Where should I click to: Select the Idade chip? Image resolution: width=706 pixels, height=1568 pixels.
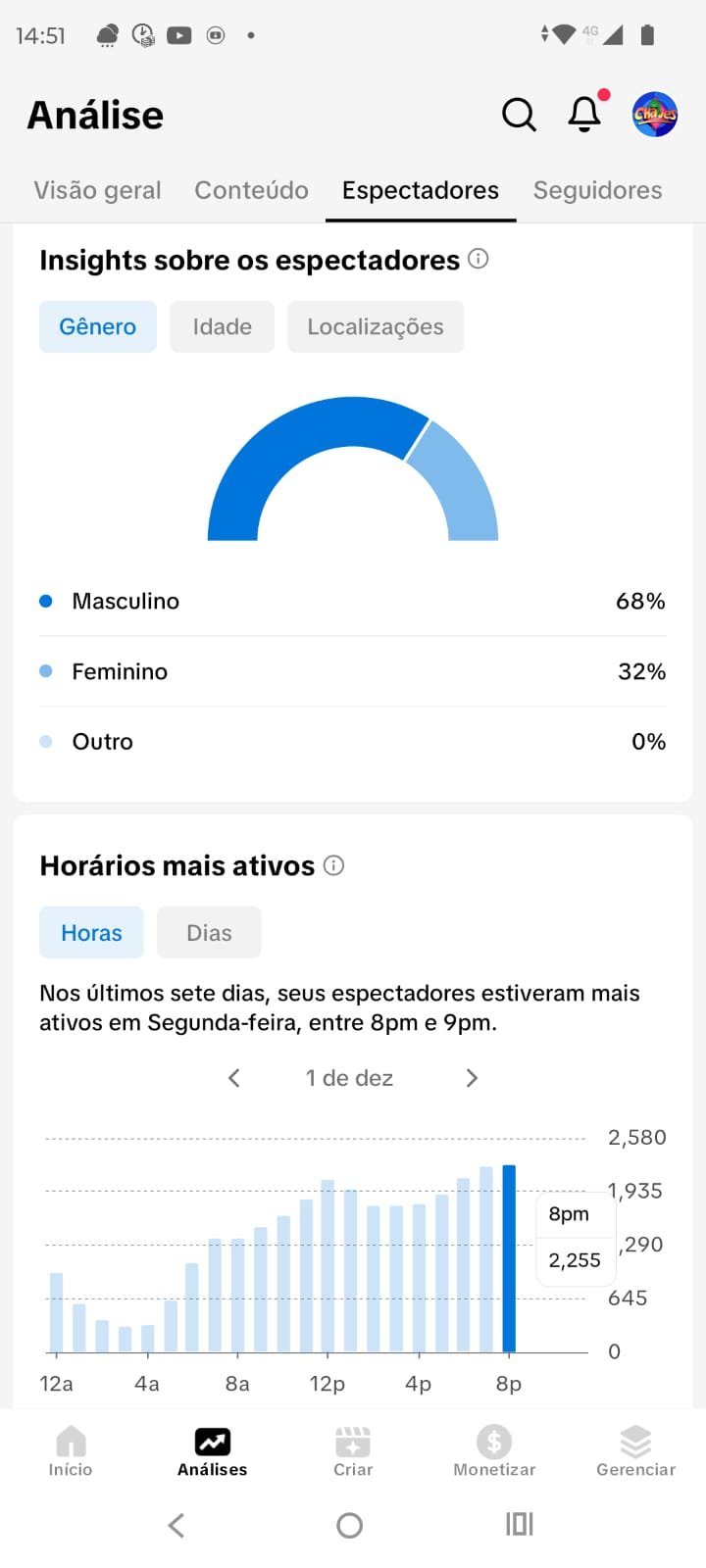[222, 326]
